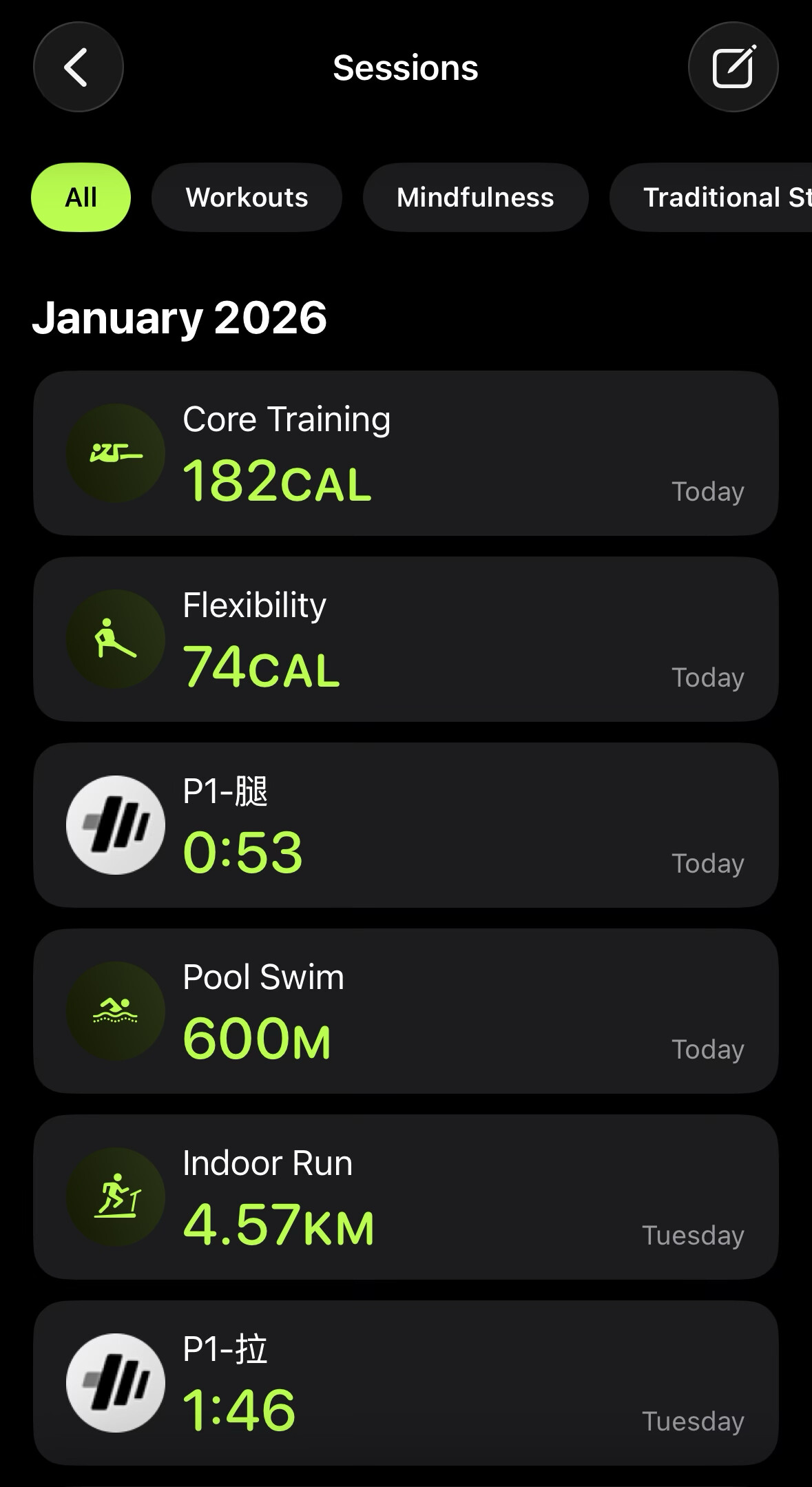Open the Core Training session

point(406,453)
